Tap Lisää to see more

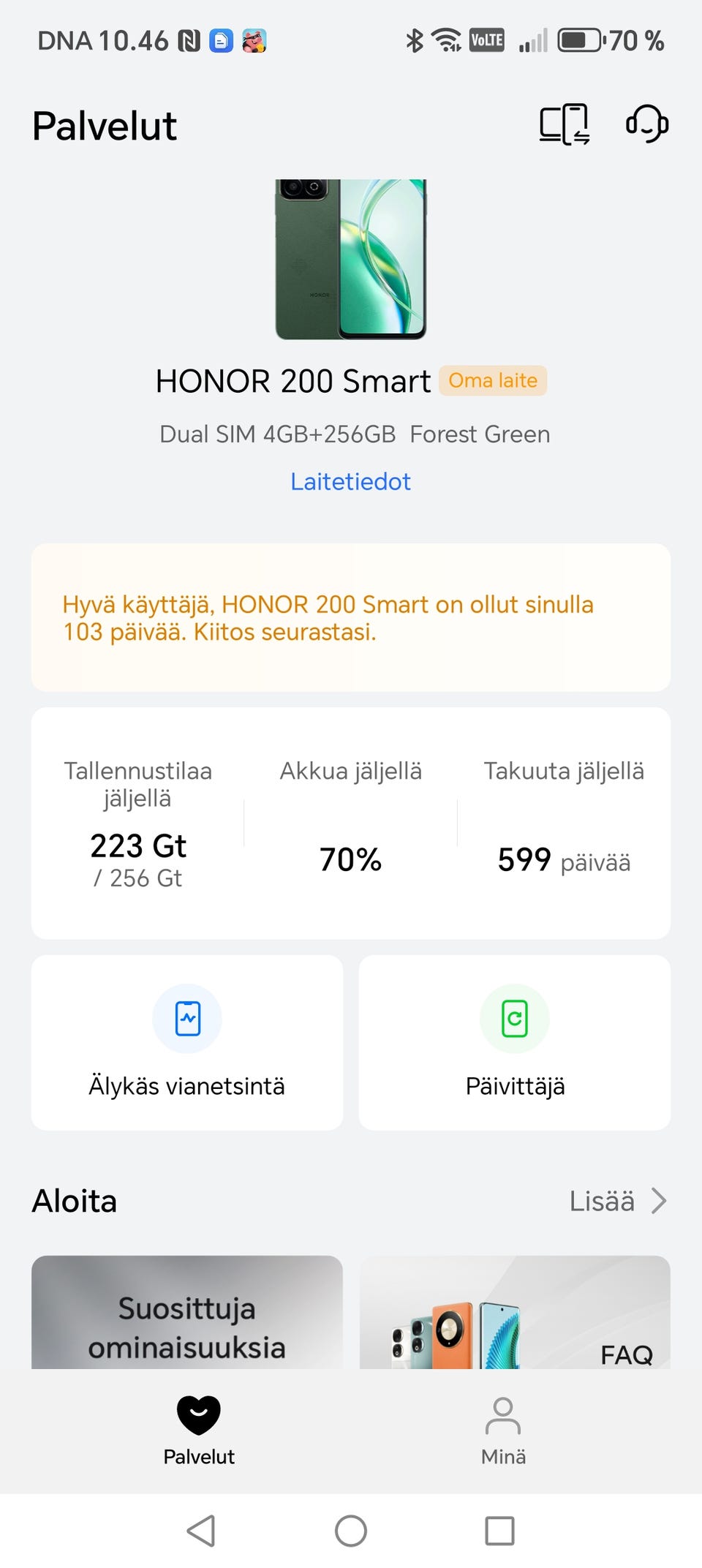(617, 1201)
